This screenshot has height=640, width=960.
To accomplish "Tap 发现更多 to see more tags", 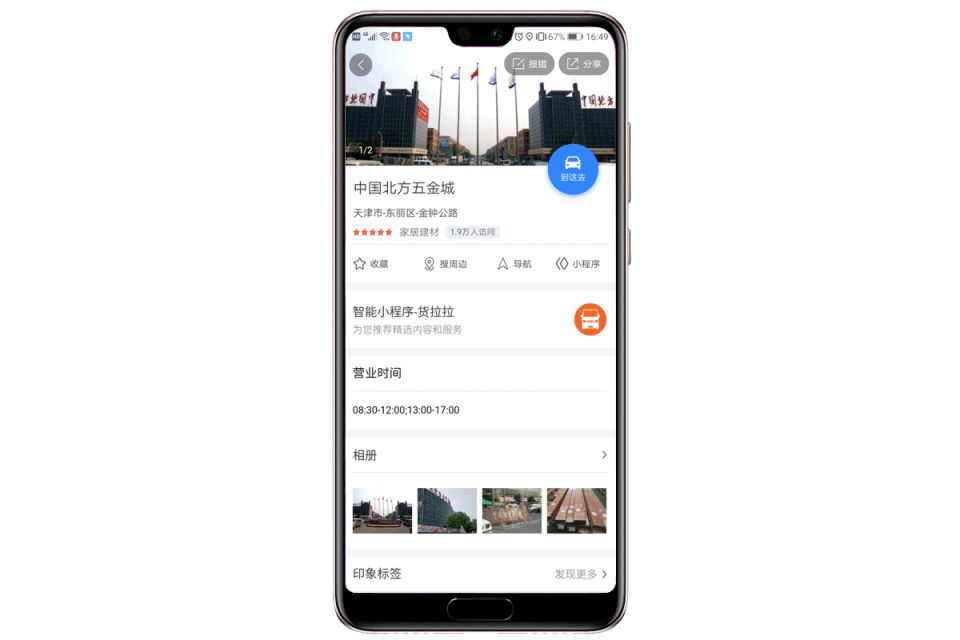I will [x=581, y=574].
